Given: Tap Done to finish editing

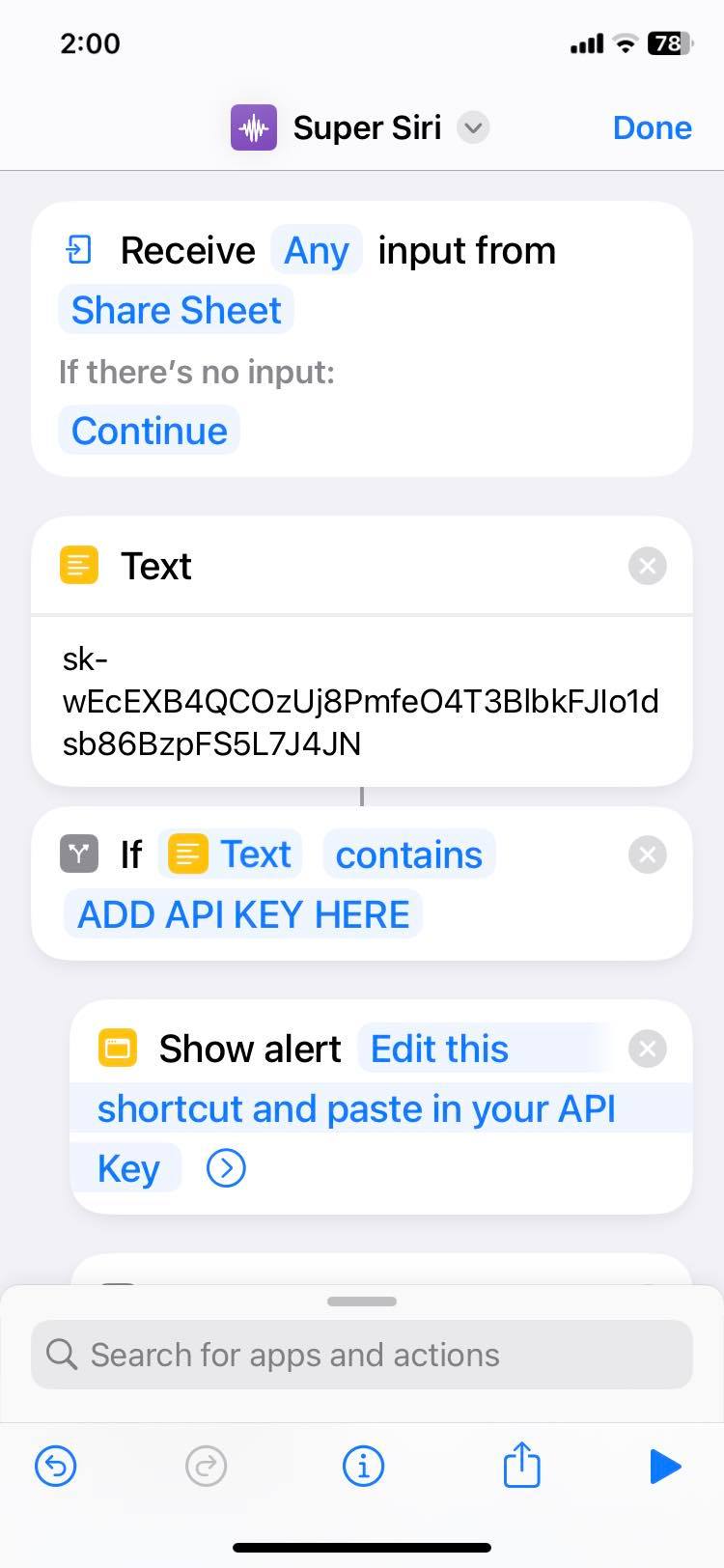Looking at the screenshot, I should tap(653, 126).
